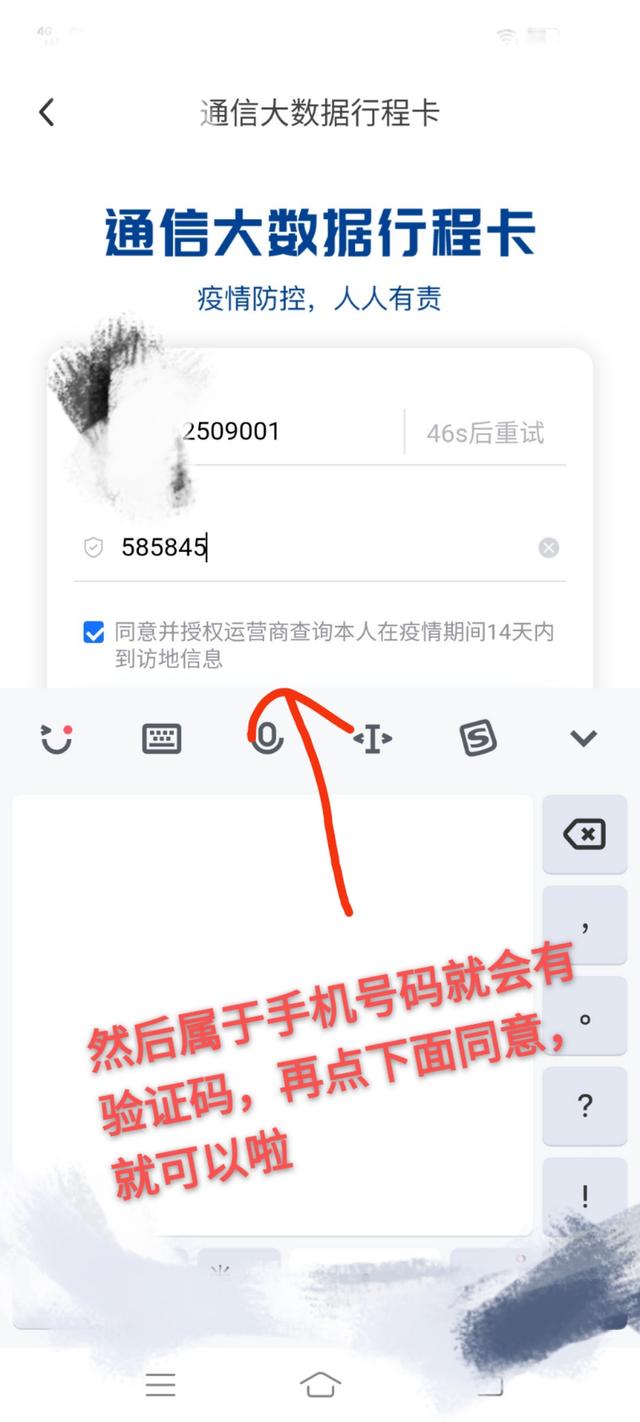Screen dimensions: 640x1422
Task: Open the keyboard layout switcher icon
Action: pos(161,739)
